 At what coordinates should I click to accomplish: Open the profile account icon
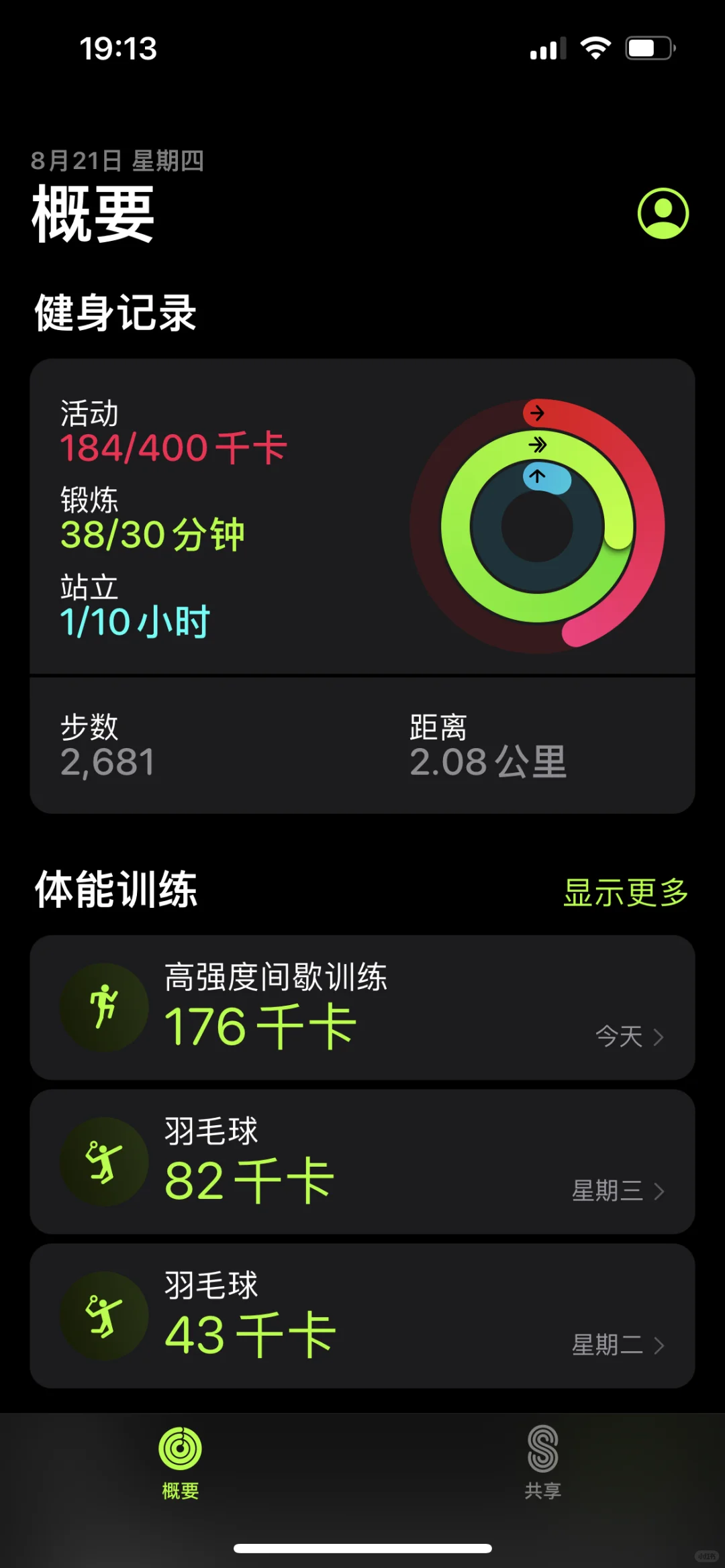coord(663,213)
